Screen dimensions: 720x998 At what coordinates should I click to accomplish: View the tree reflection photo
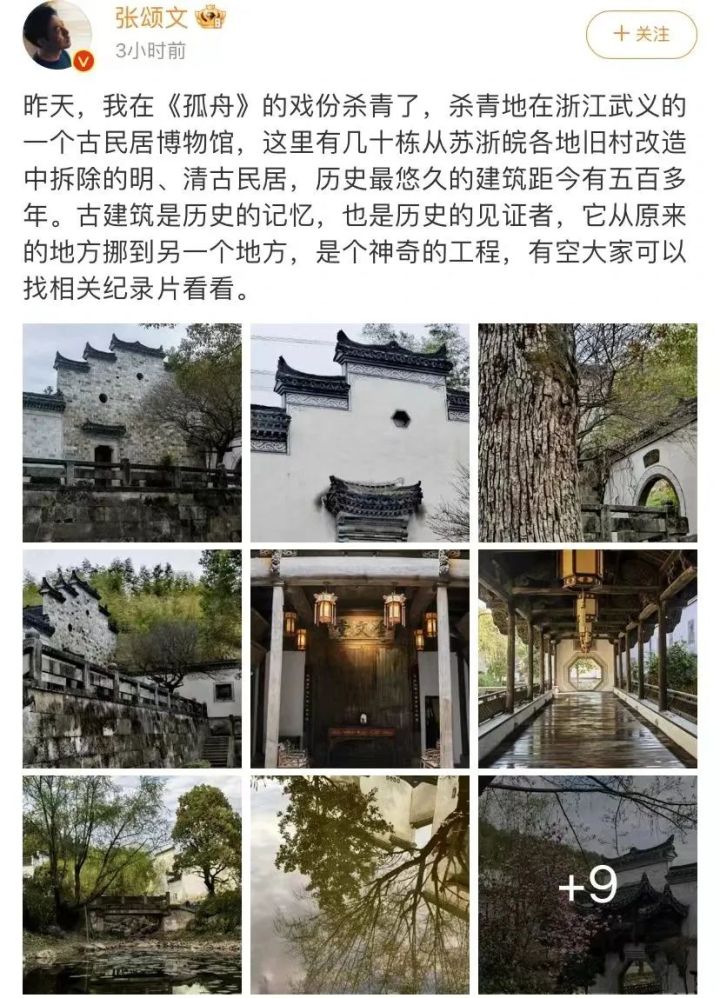pos(359,884)
